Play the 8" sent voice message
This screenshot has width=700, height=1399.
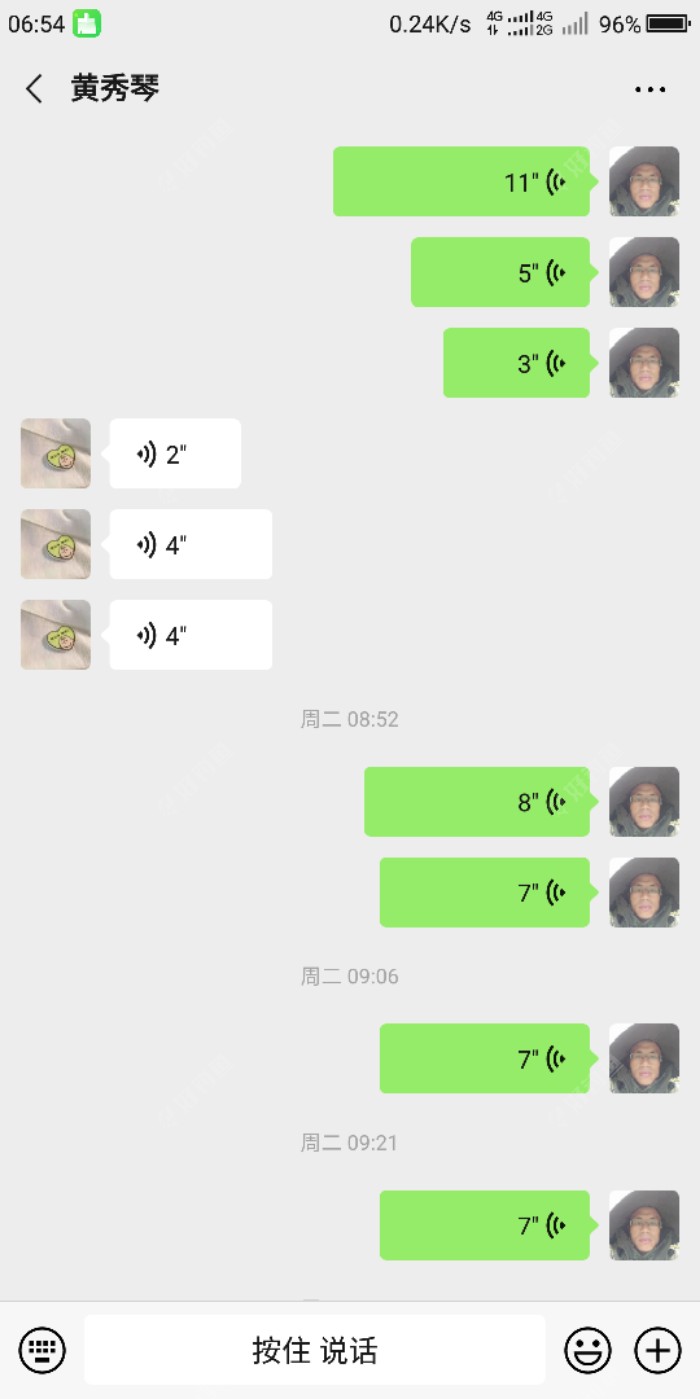[x=477, y=802]
